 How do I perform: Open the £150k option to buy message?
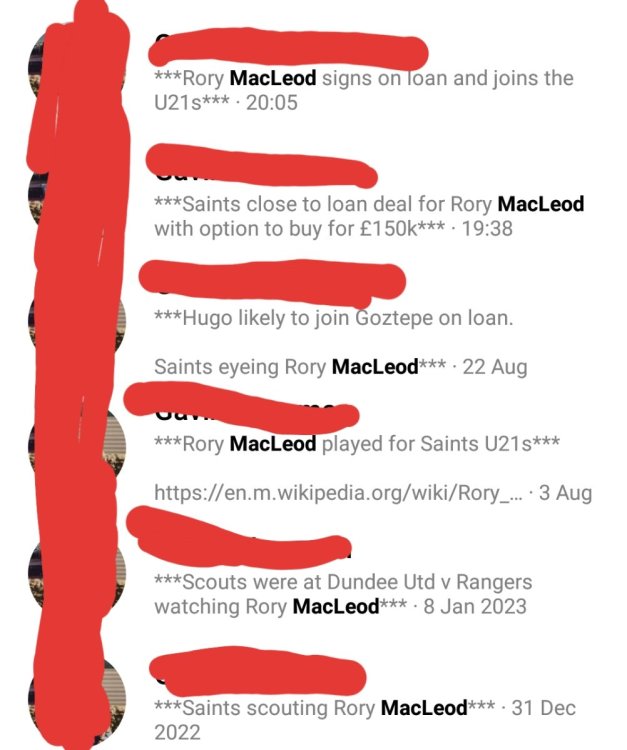[368, 216]
